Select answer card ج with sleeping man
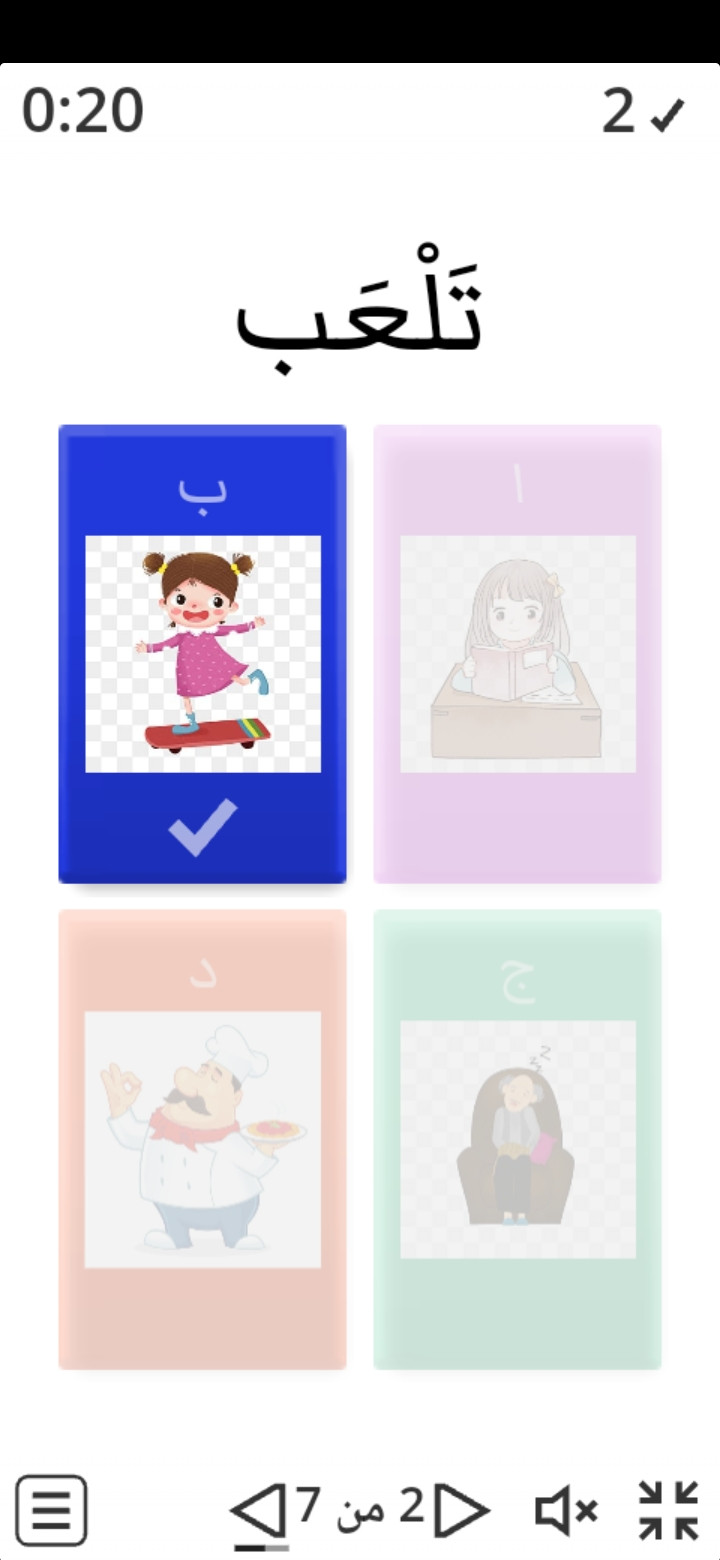The width and height of the screenshot is (720, 1560). 517,1139
